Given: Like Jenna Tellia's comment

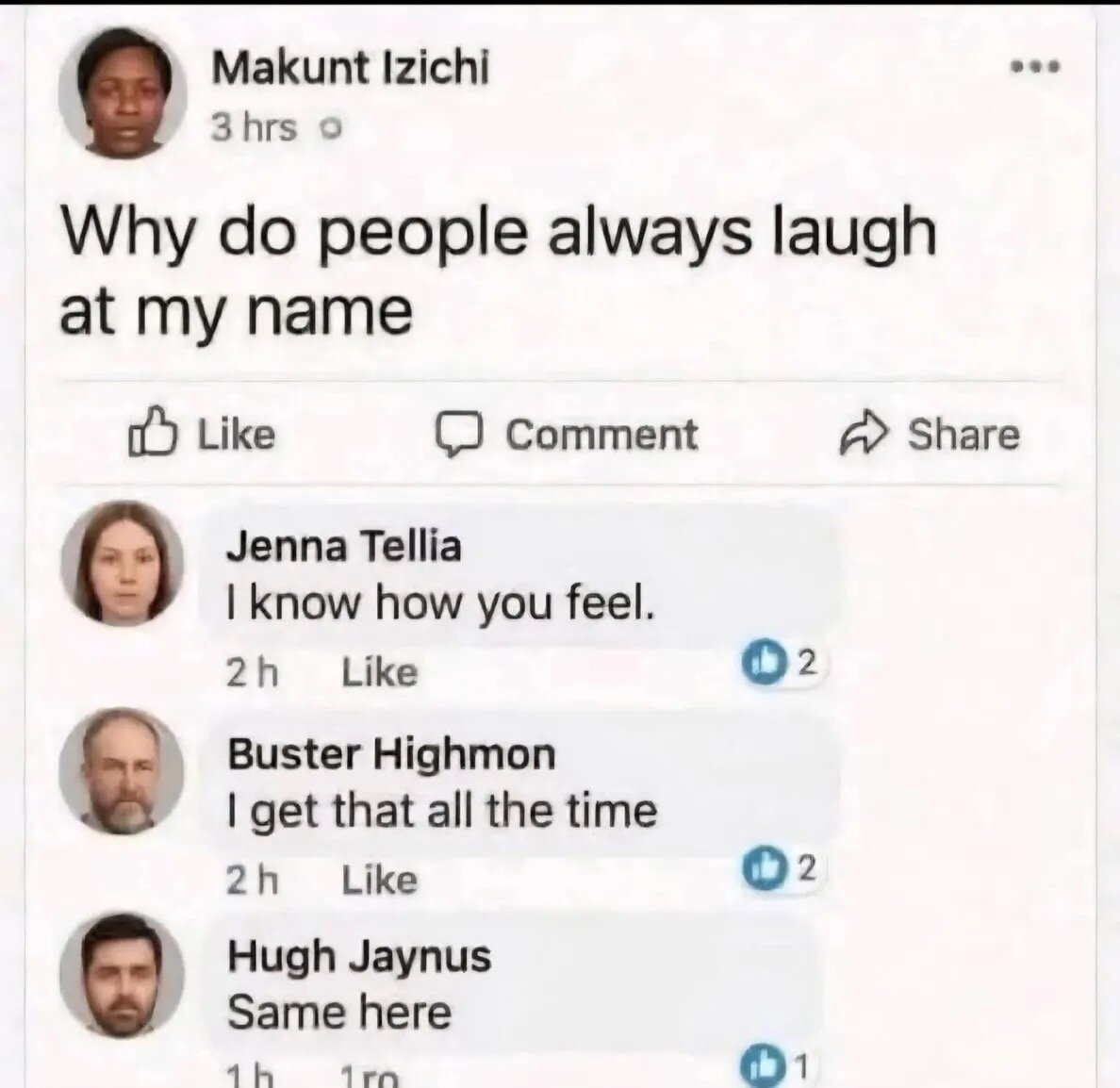Looking at the screenshot, I should [x=379, y=672].
